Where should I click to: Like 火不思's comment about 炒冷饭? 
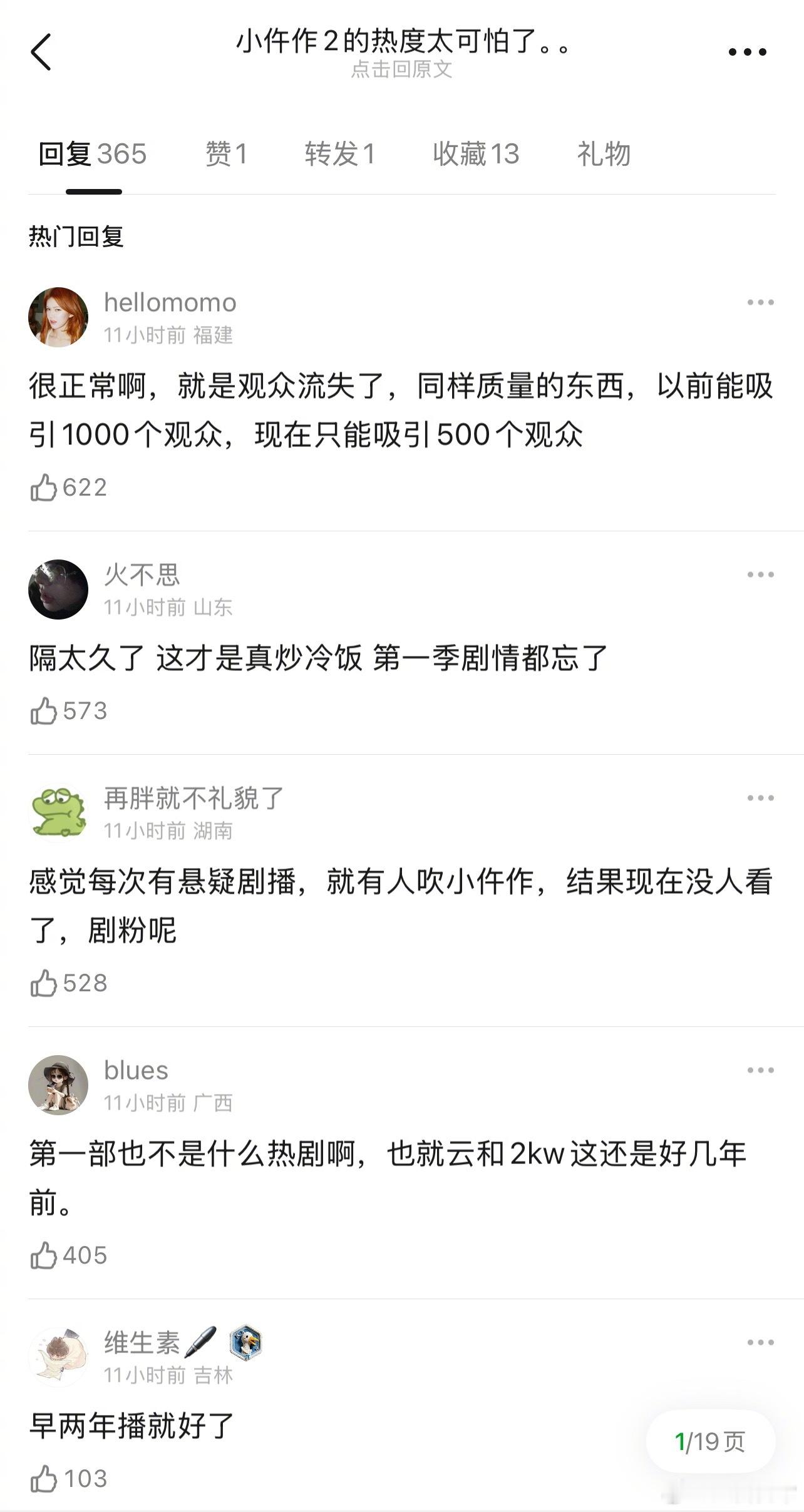pyautogui.click(x=44, y=711)
